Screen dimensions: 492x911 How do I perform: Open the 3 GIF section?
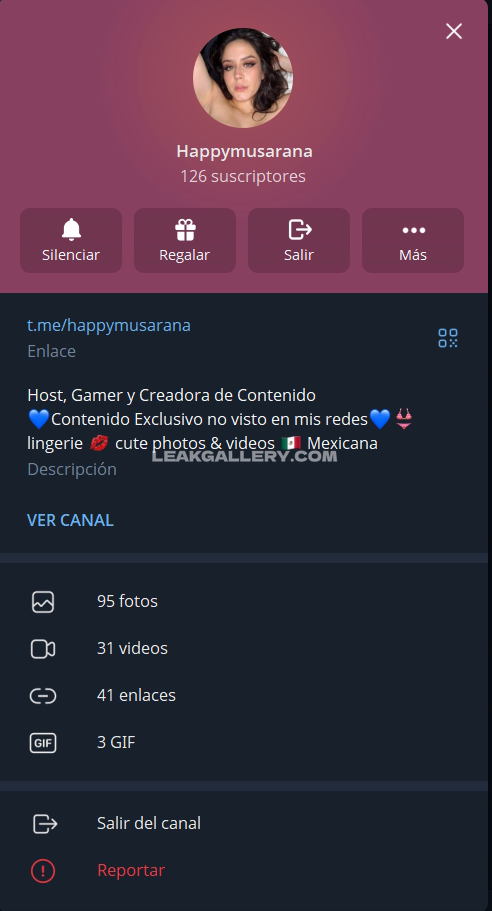[244, 743]
